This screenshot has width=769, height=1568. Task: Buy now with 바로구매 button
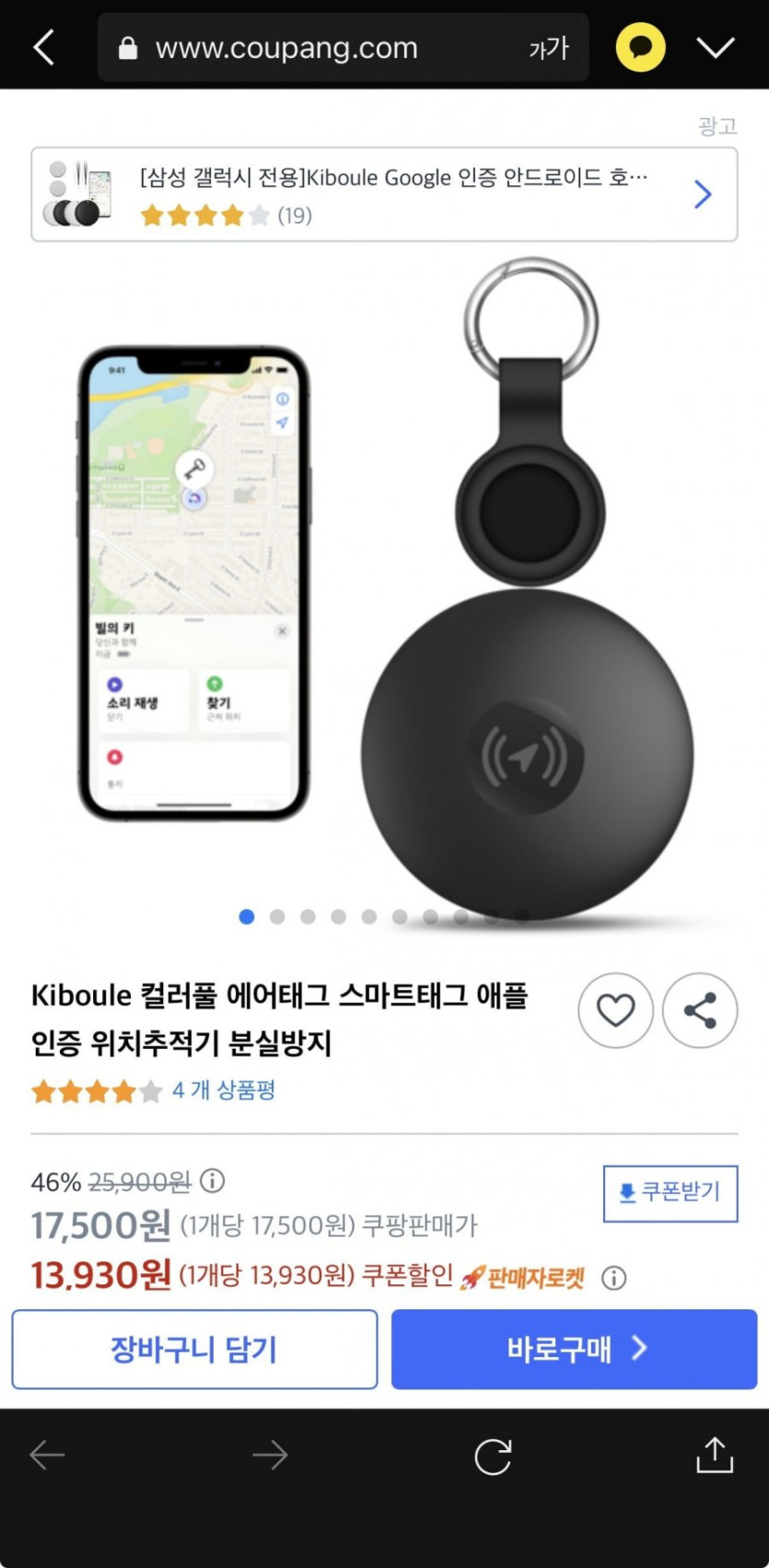(574, 1349)
